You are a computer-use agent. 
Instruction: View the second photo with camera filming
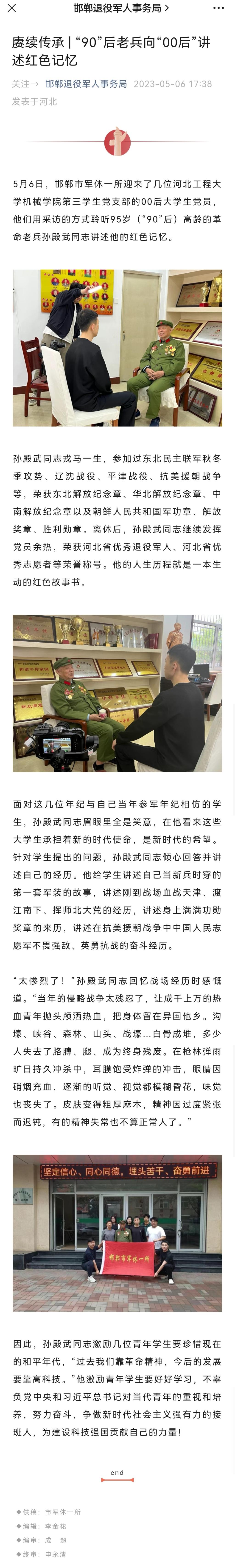117,693
